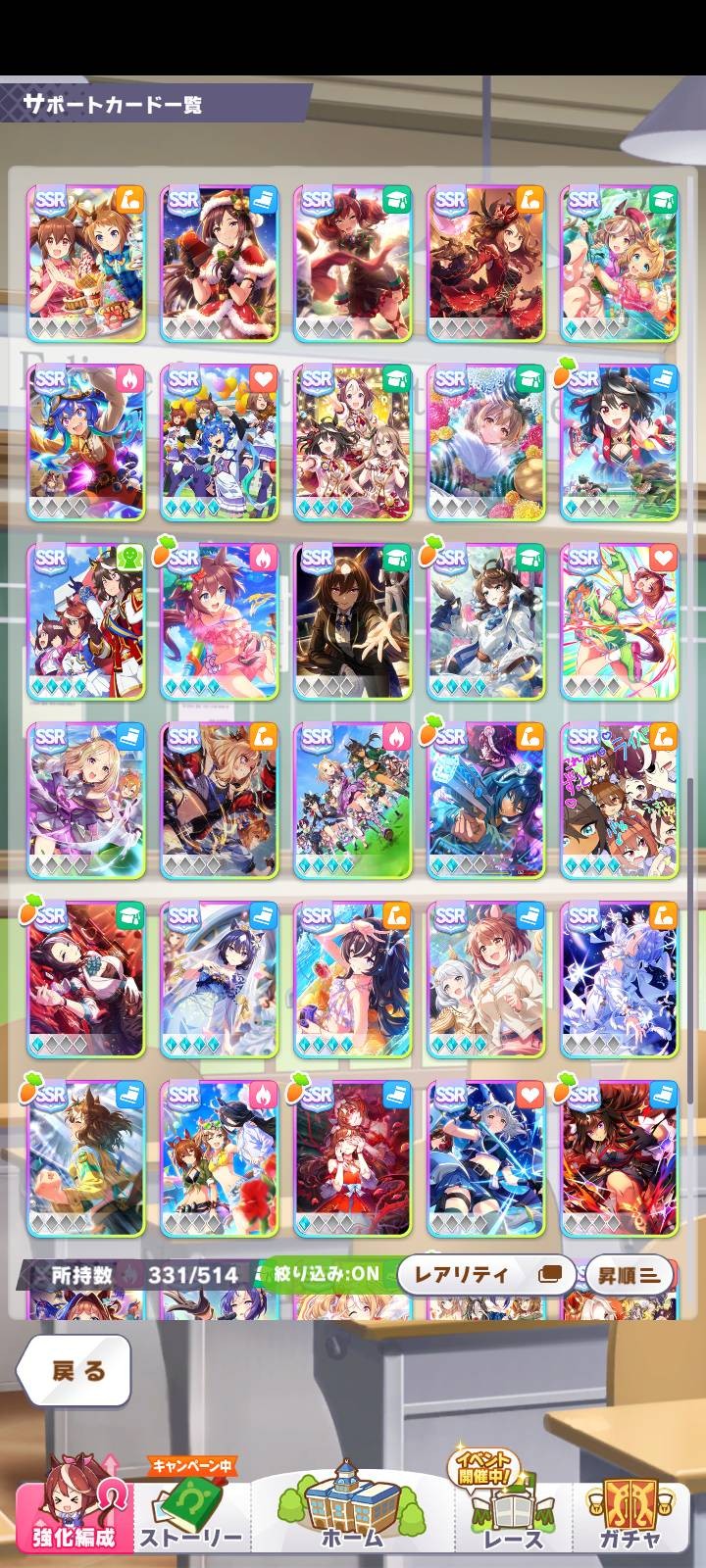Open the red Halloween dress SSR card
Image resolution: width=706 pixels, height=1568 pixels.
486,263
